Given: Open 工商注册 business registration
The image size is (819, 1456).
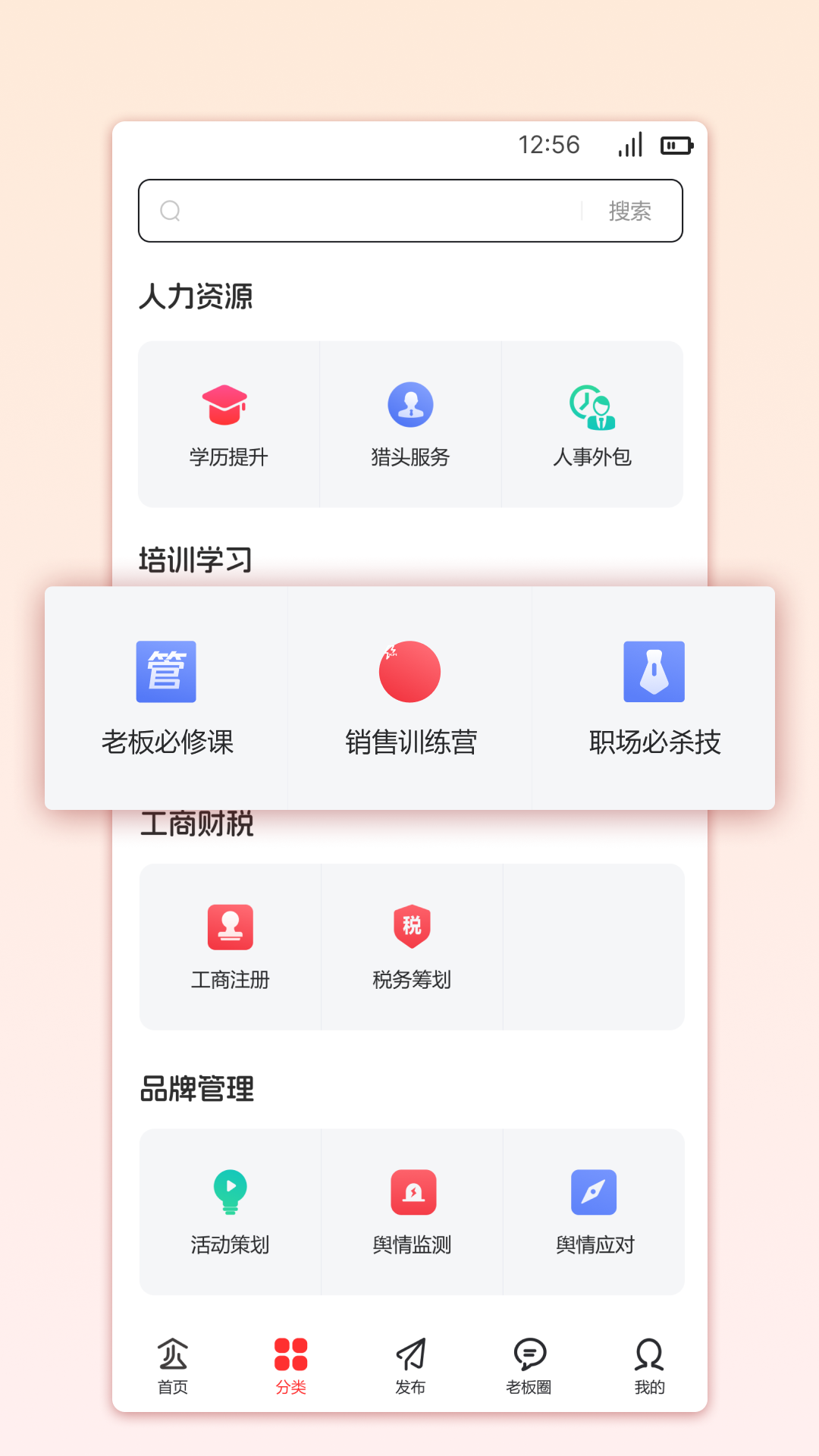Looking at the screenshot, I should [x=231, y=927].
